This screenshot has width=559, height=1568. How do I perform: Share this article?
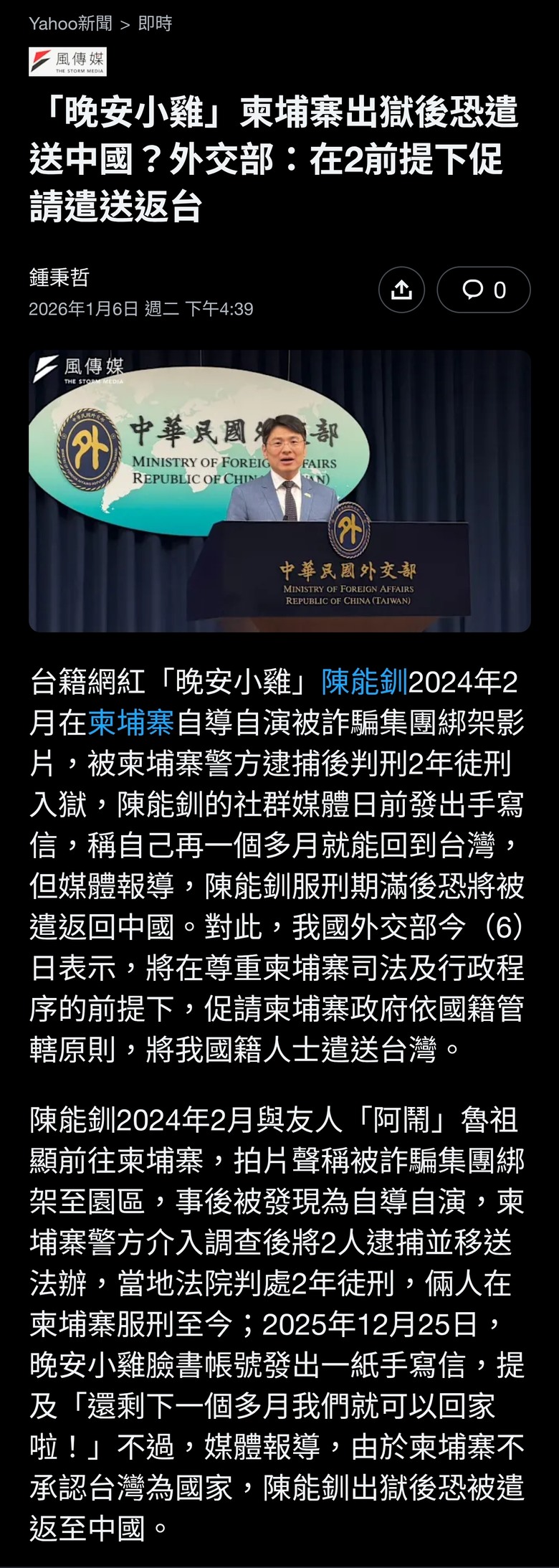tap(401, 290)
